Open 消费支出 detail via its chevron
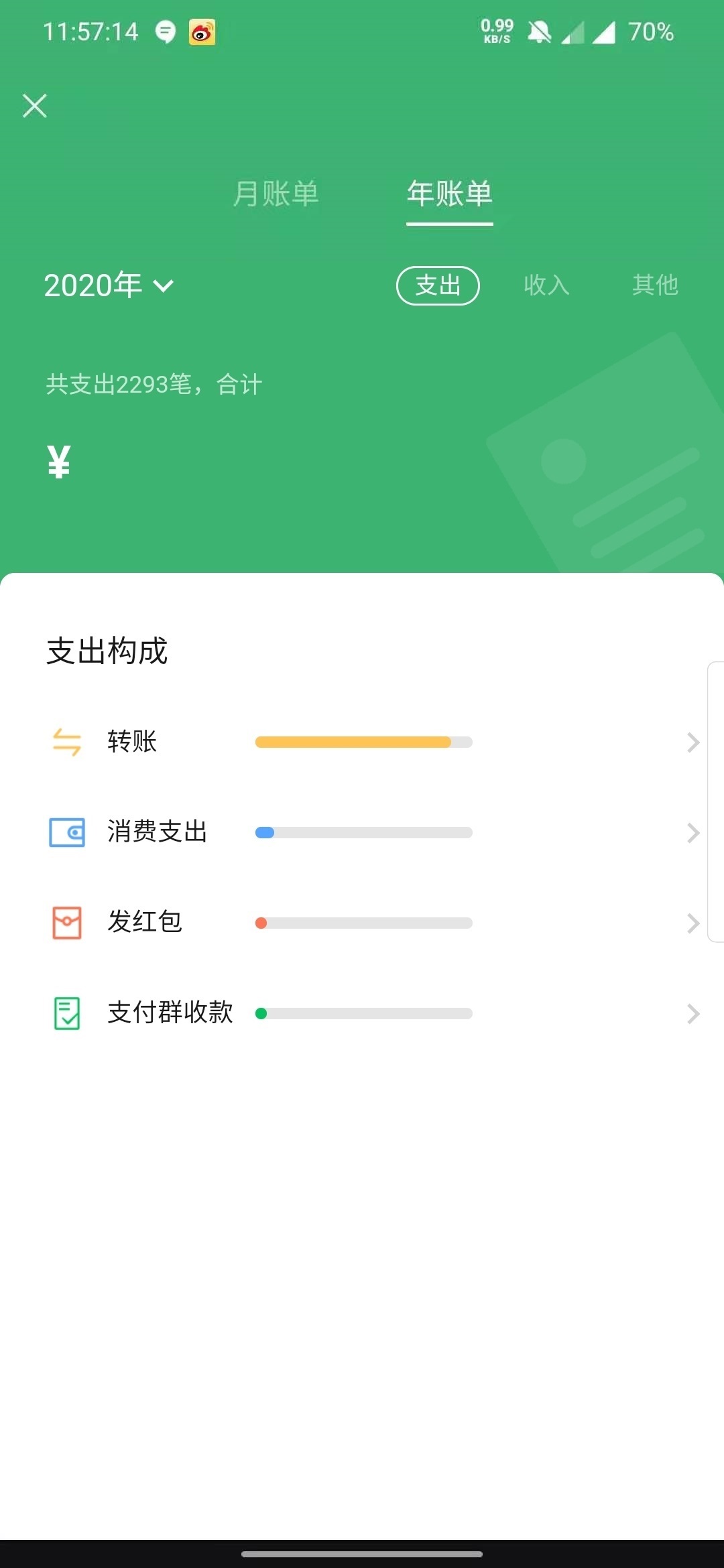This screenshot has height=1568, width=724. [x=693, y=833]
